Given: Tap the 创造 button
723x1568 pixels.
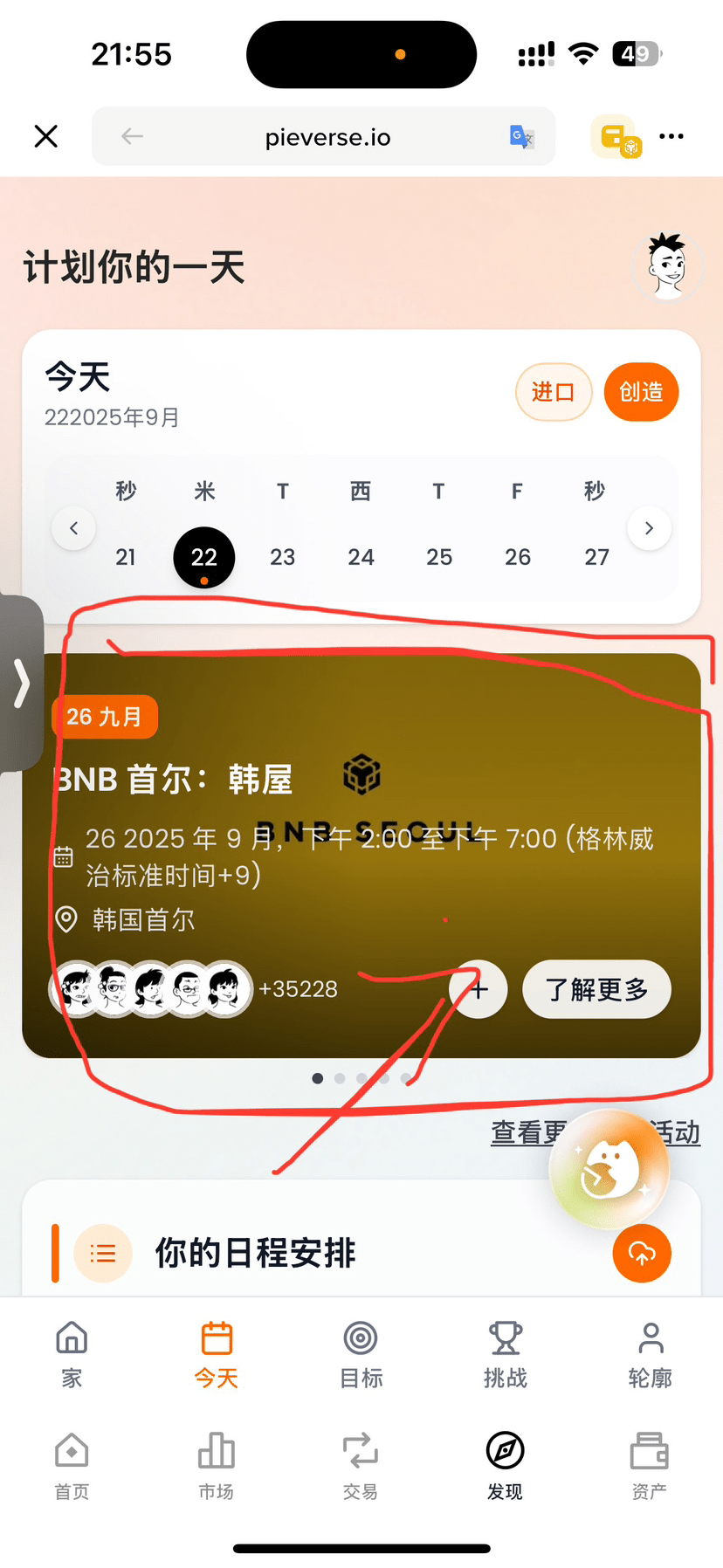Looking at the screenshot, I should click(x=641, y=392).
